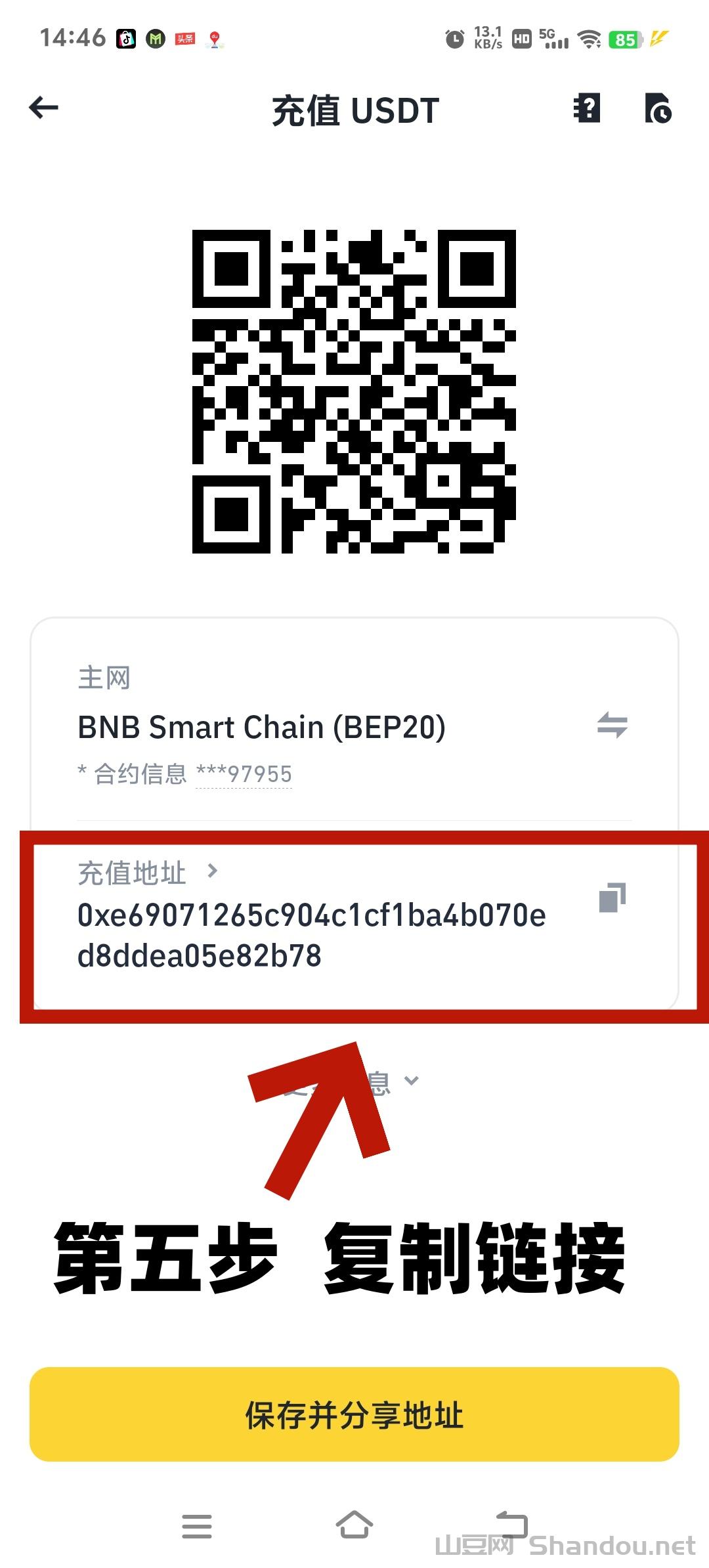Tap 保存并分享地址 button

[x=354, y=1414]
